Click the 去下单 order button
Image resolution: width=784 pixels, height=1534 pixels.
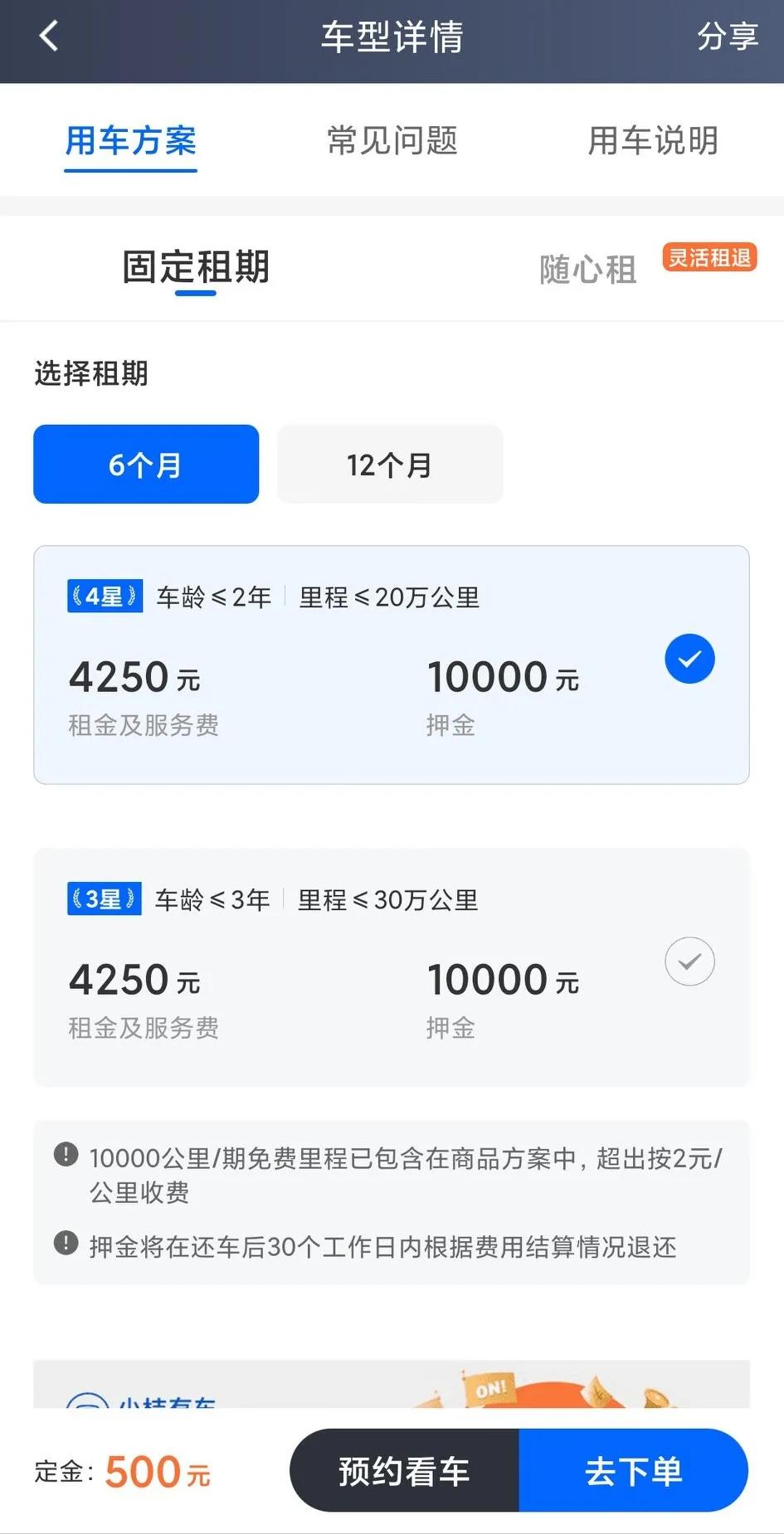point(634,1469)
